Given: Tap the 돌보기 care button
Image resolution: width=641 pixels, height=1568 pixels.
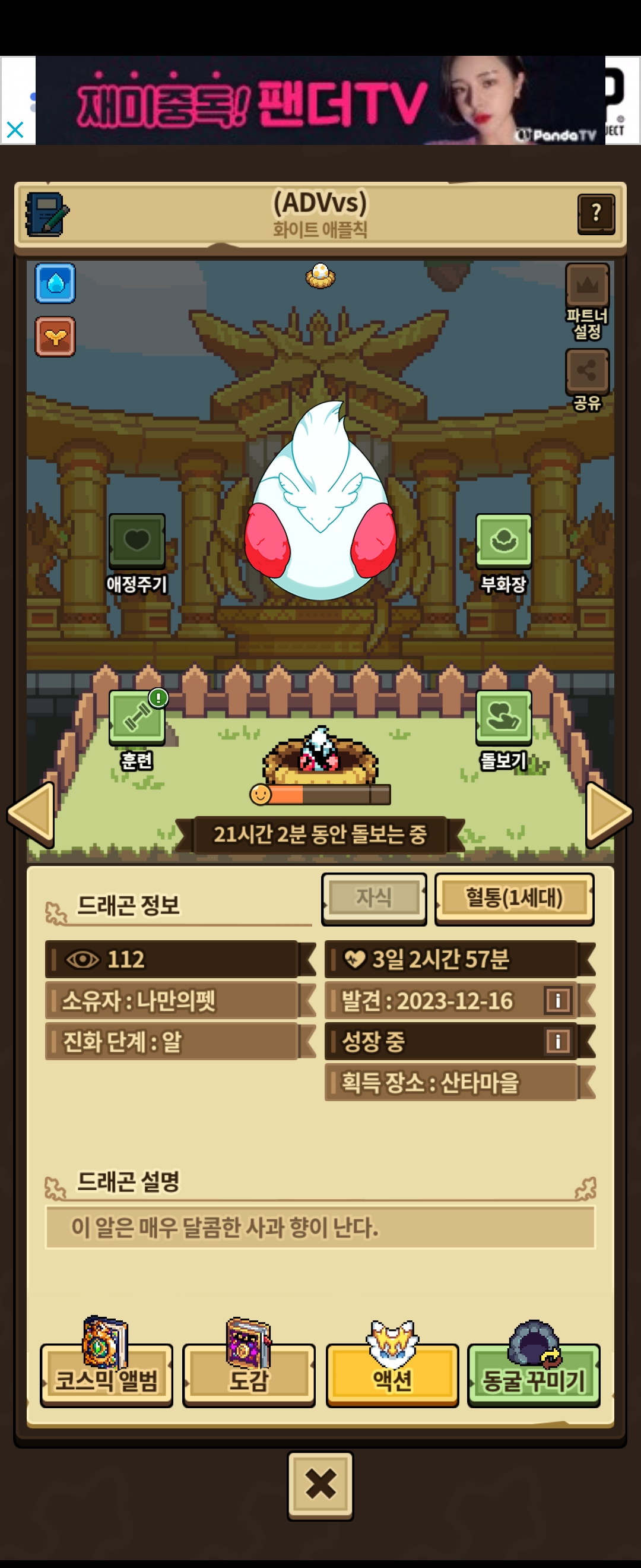Looking at the screenshot, I should pyautogui.click(x=503, y=717).
